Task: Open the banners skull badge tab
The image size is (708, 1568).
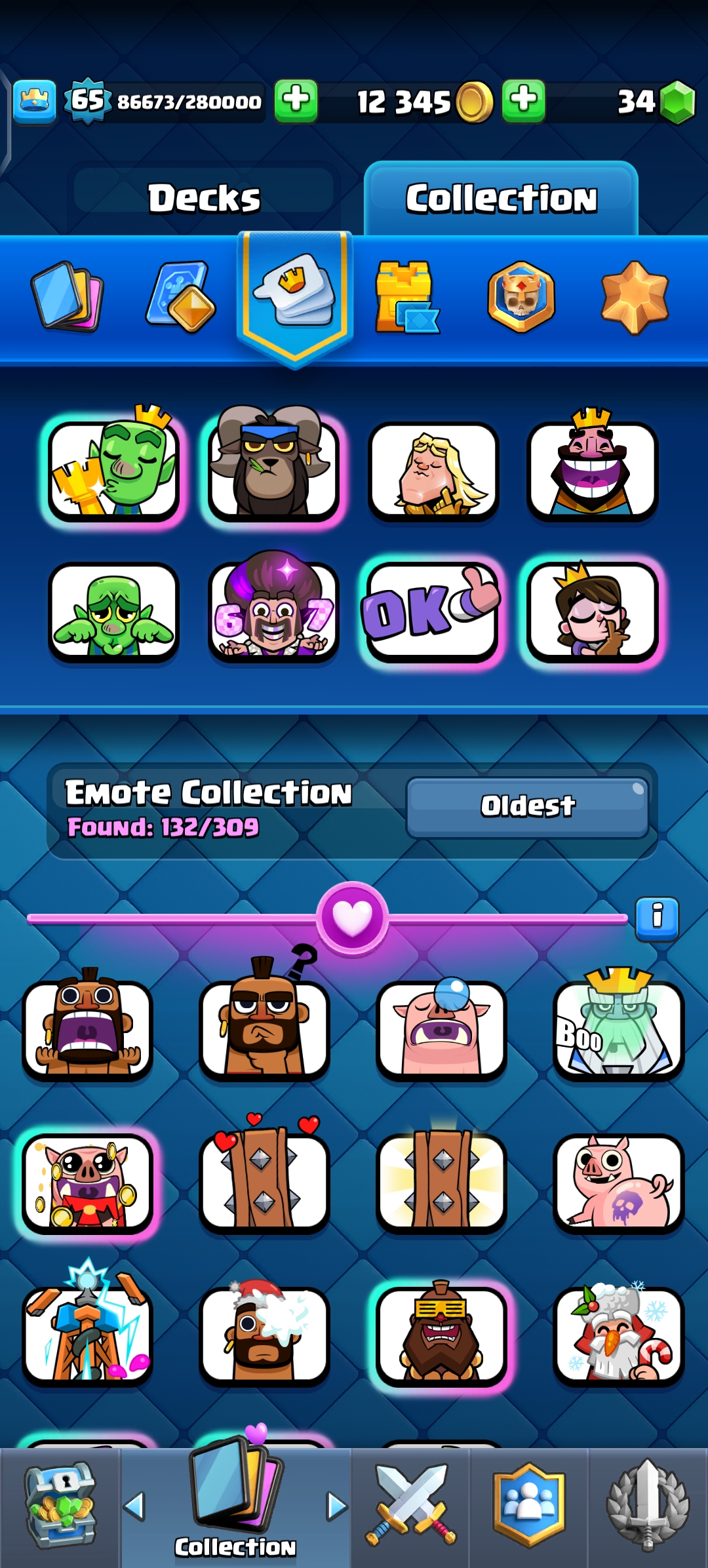Action: [x=521, y=296]
